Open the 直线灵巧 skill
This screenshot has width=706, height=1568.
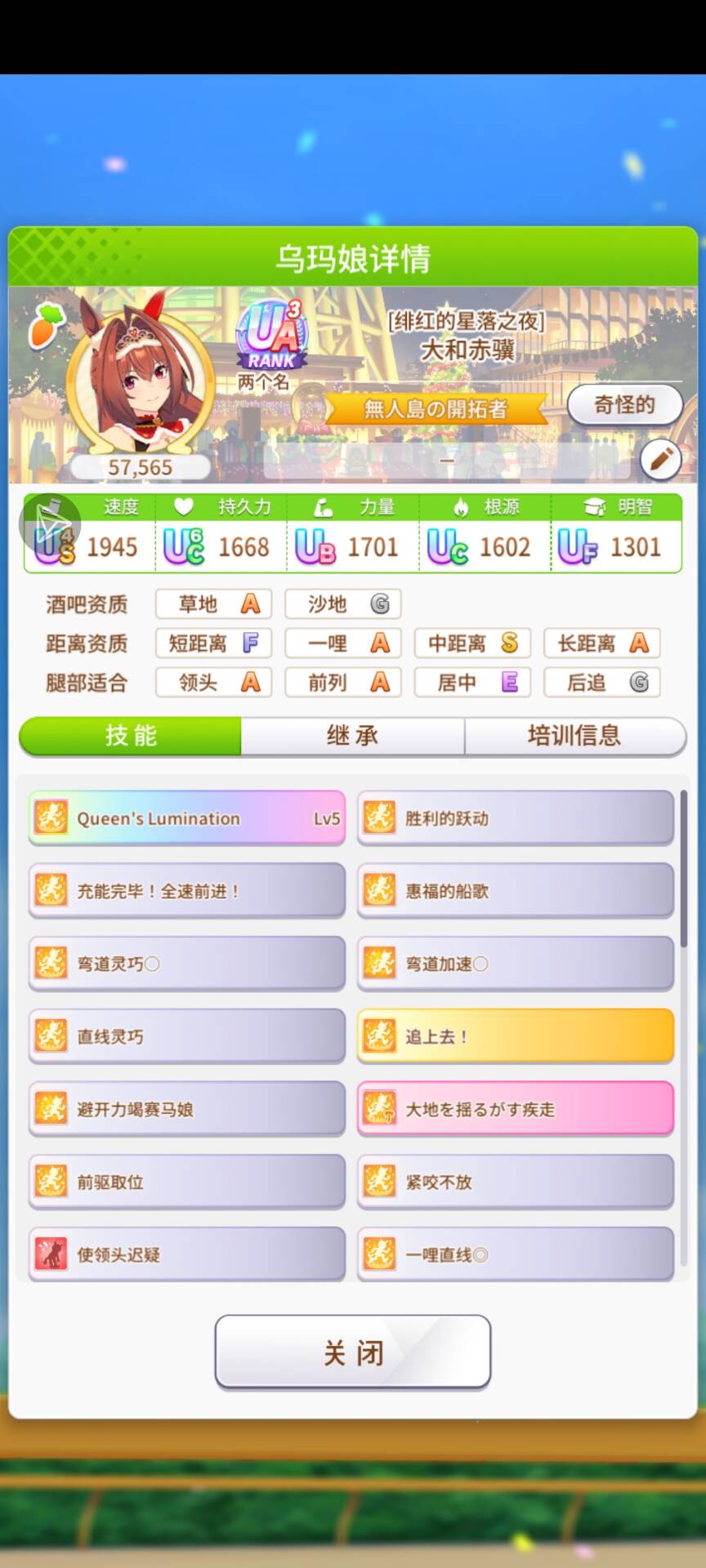coord(187,1036)
